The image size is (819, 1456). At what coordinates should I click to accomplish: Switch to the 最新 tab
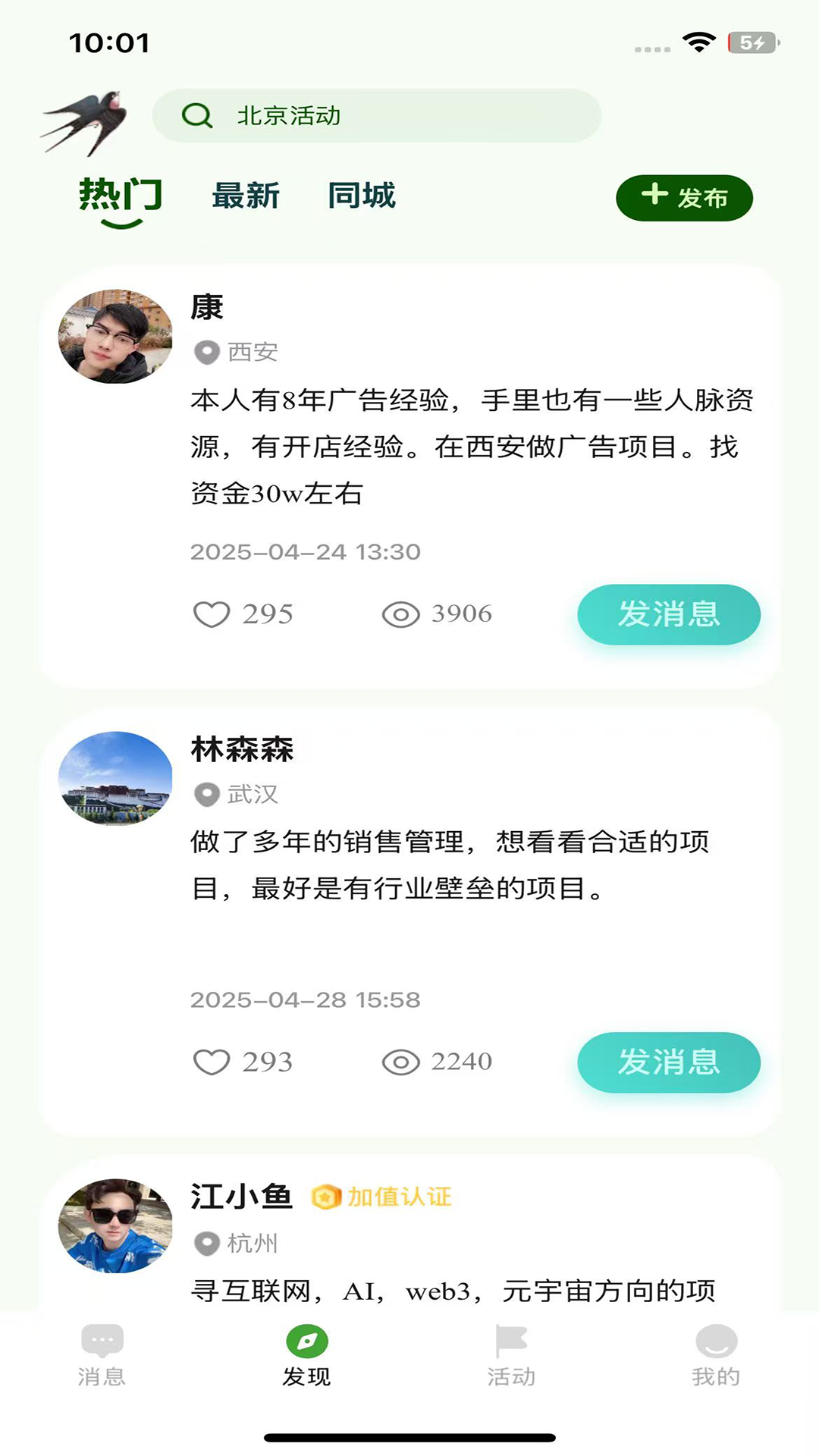(246, 196)
